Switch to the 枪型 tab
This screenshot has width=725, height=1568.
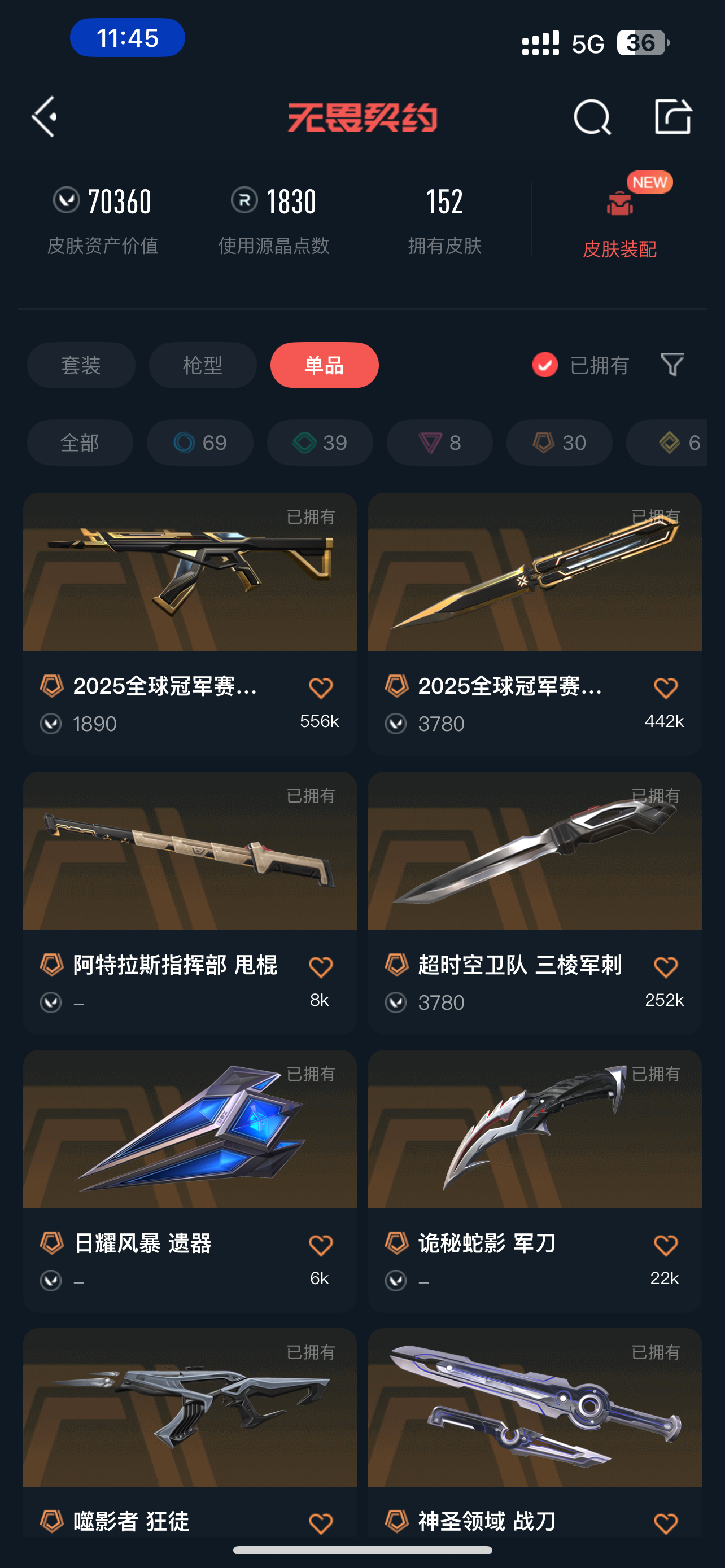click(x=203, y=365)
